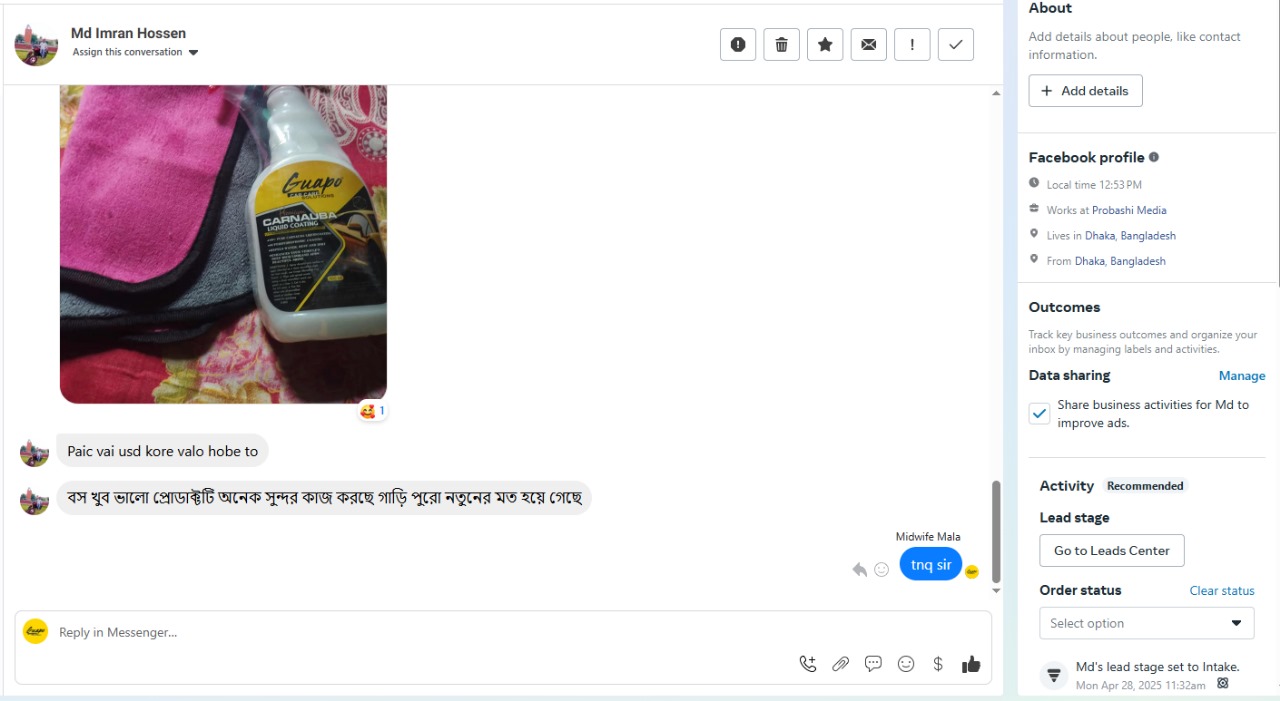1280x701 pixels.
Task: Go to Leads Center
Action: [1111, 550]
